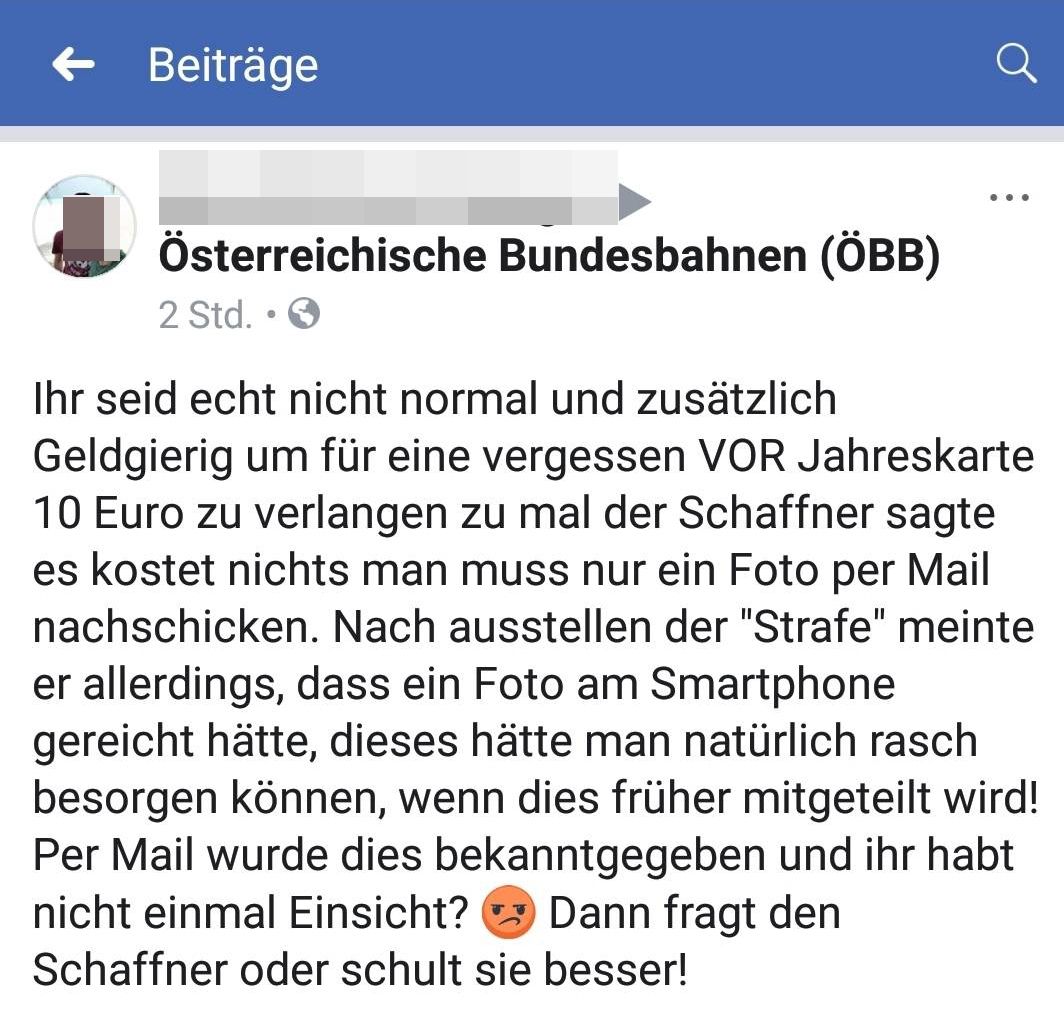Go back from Beiträge
The height and width of the screenshot is (1011, 1064).
(73, 66)
